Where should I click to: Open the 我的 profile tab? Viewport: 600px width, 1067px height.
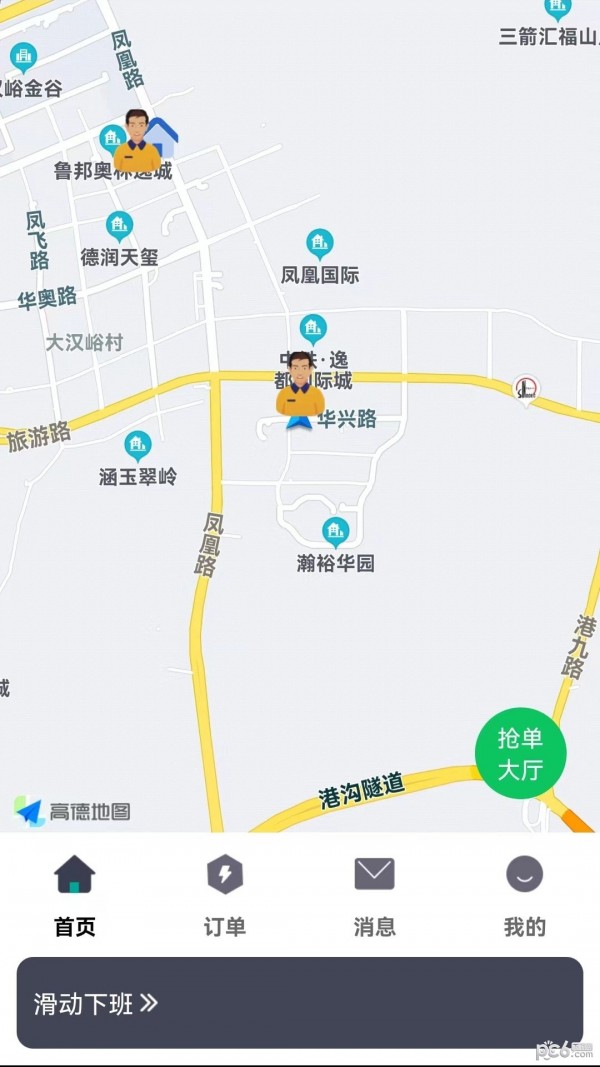[x=524, y=895]
